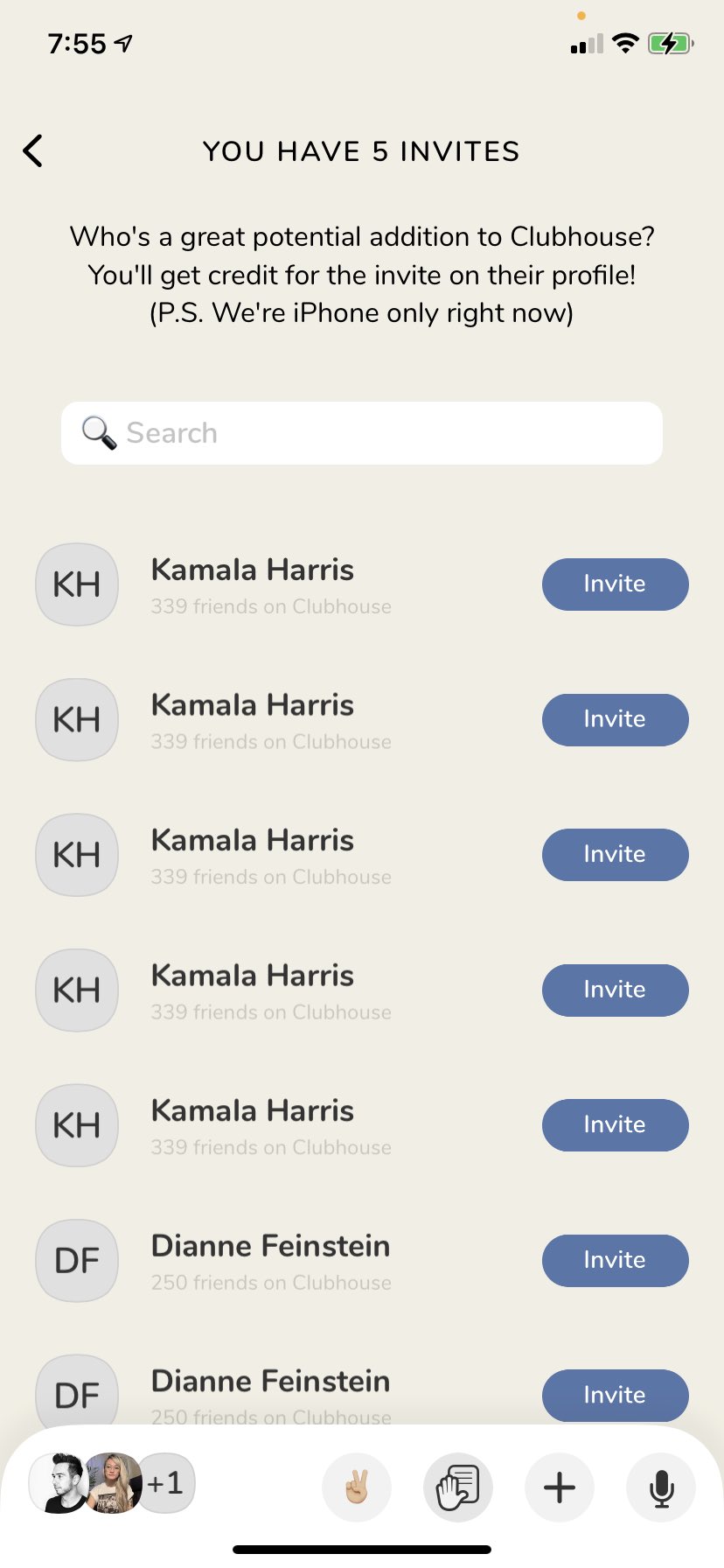Tap the plus icon to add people
Image resolution: width=724 pixels, height=1568 pixels.
coord(560,1486)
